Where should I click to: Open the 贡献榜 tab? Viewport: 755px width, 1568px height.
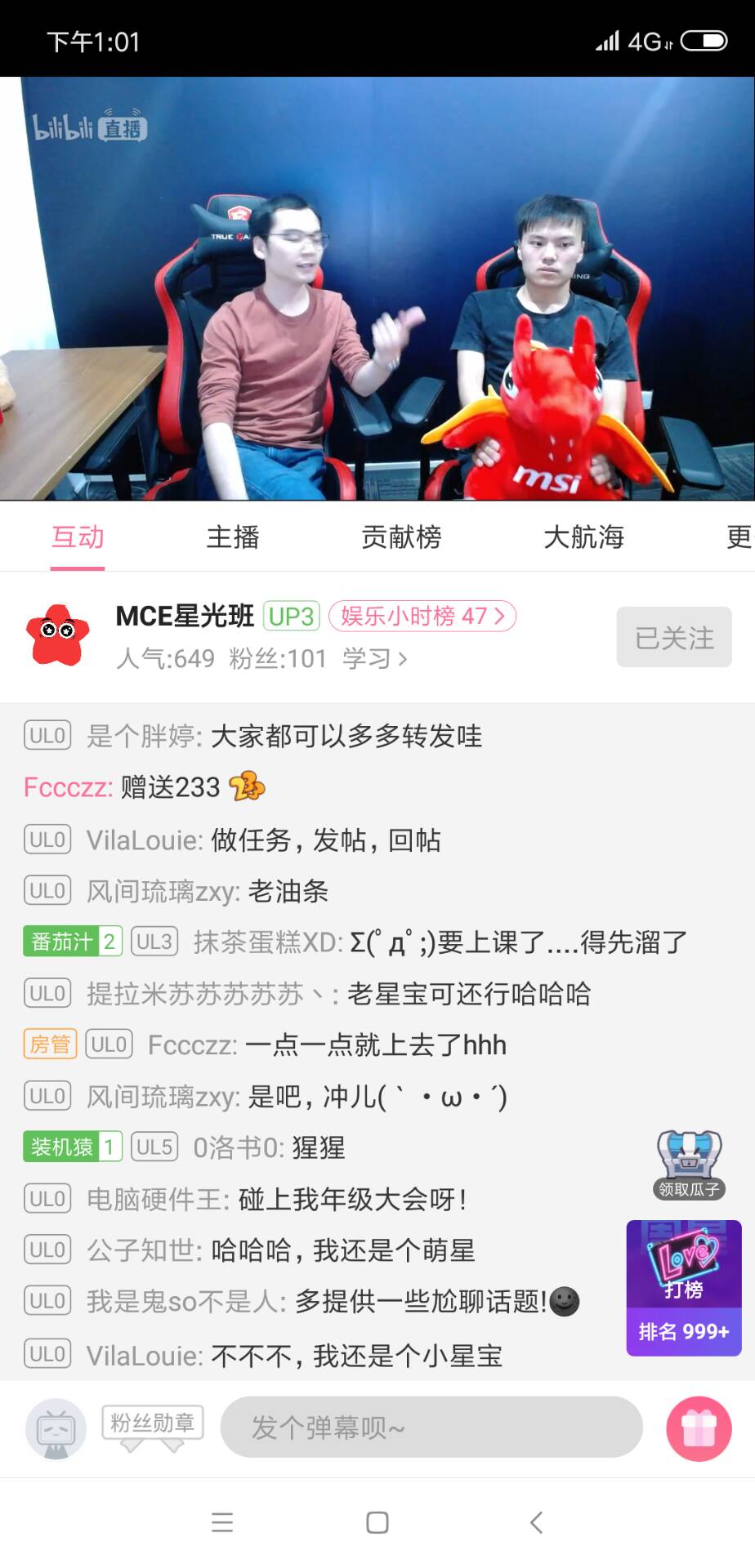pyautogui.click(x=400, y=537)
